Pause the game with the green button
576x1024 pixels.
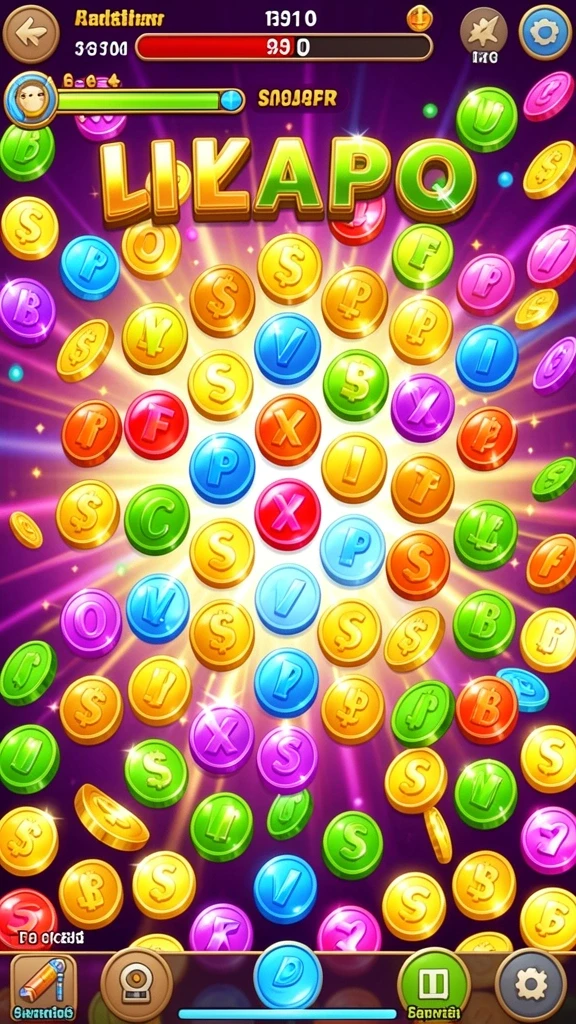pyautogui.click(x=433, y=982)
